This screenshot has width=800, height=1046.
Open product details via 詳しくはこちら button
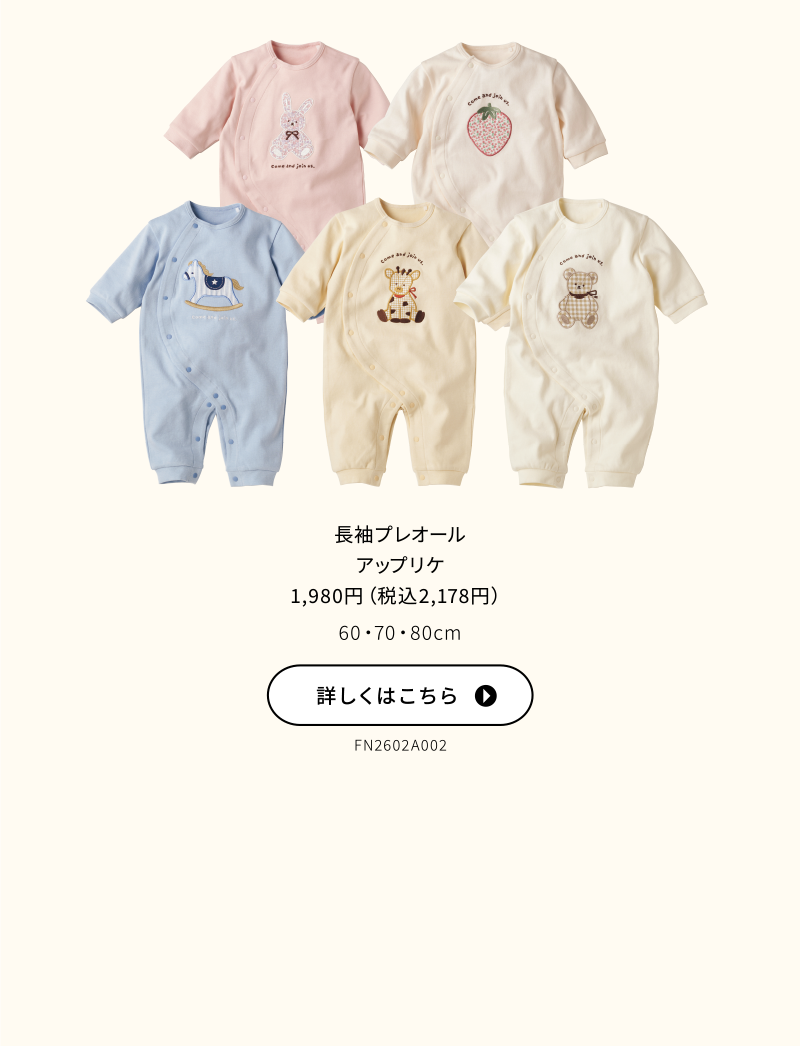400,695
